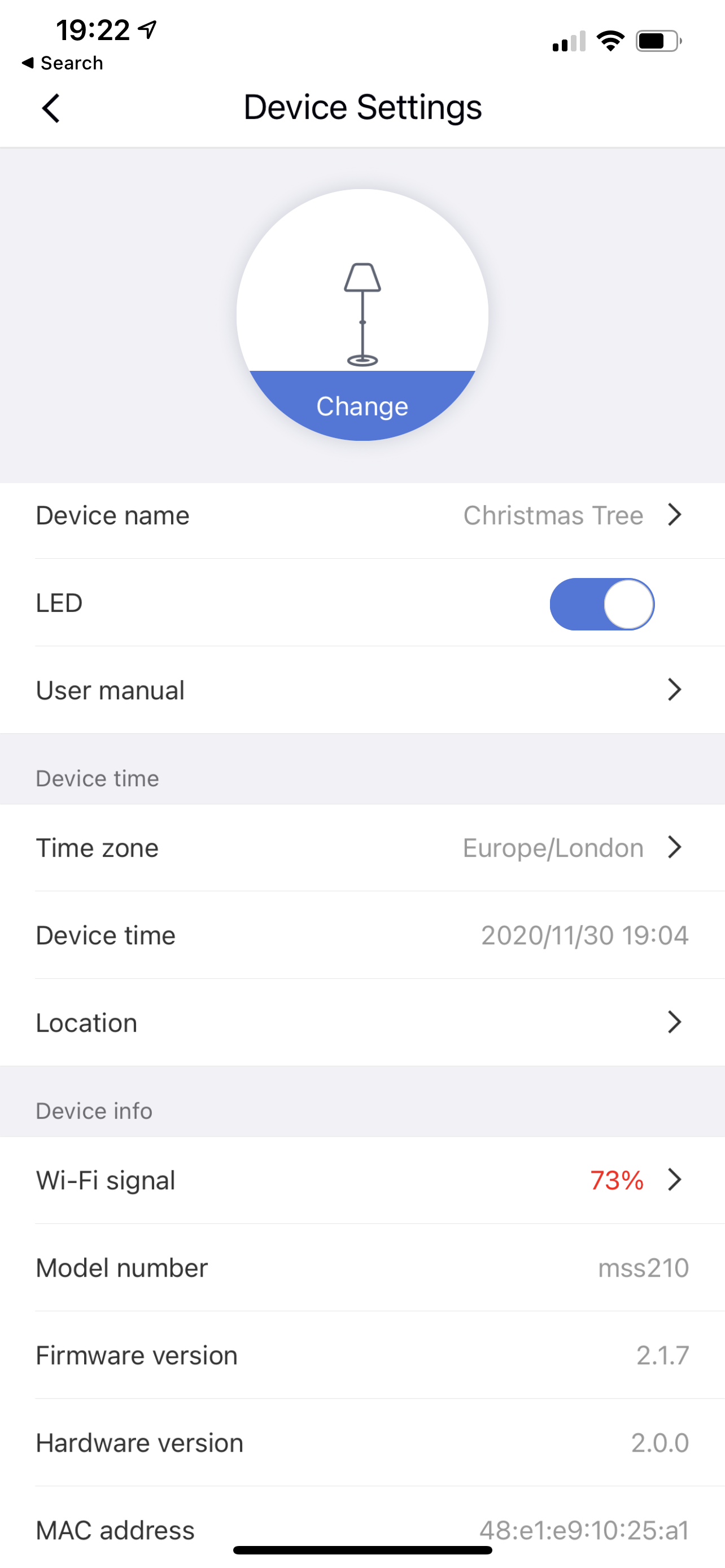Tap the cellular signal bars icon

[569, 40]
